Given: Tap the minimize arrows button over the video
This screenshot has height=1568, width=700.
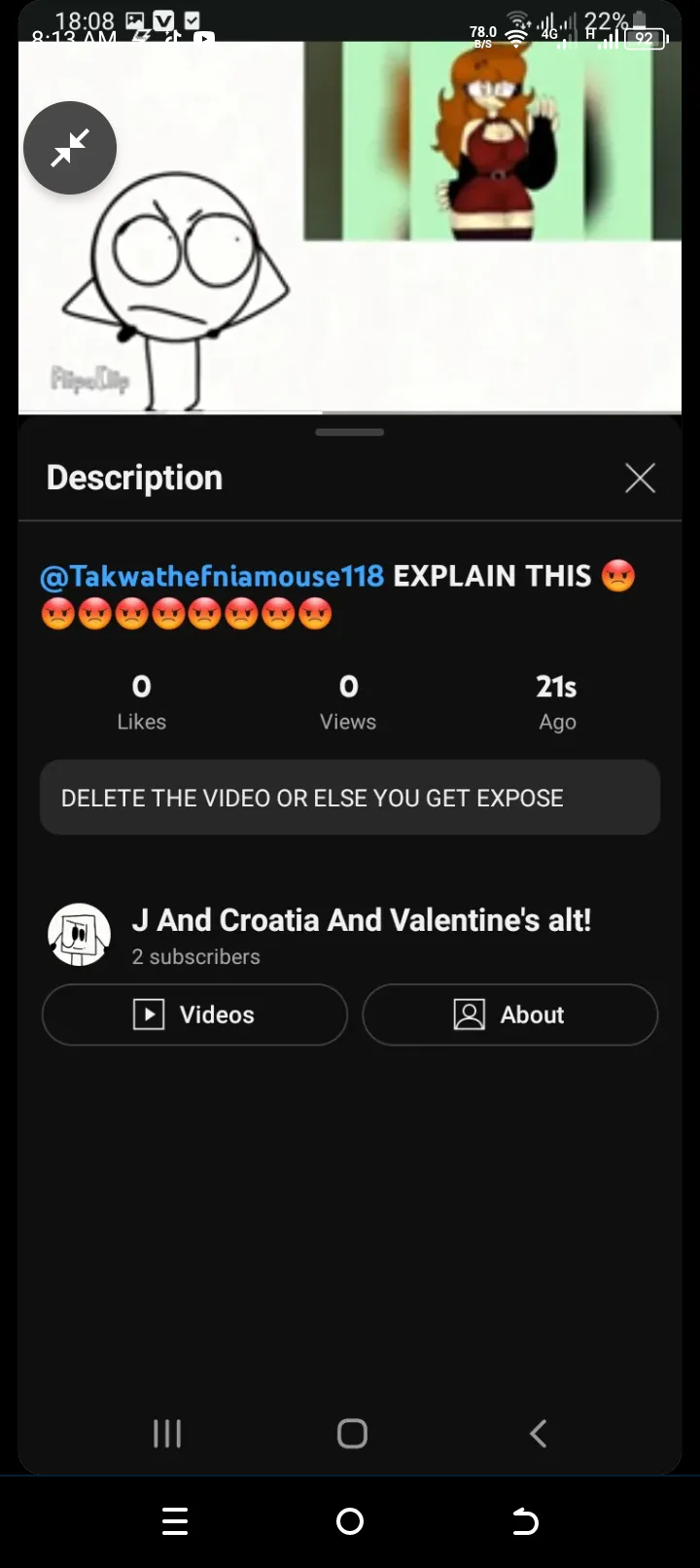Looking at the screenshot, I should (x=70, y=148).
